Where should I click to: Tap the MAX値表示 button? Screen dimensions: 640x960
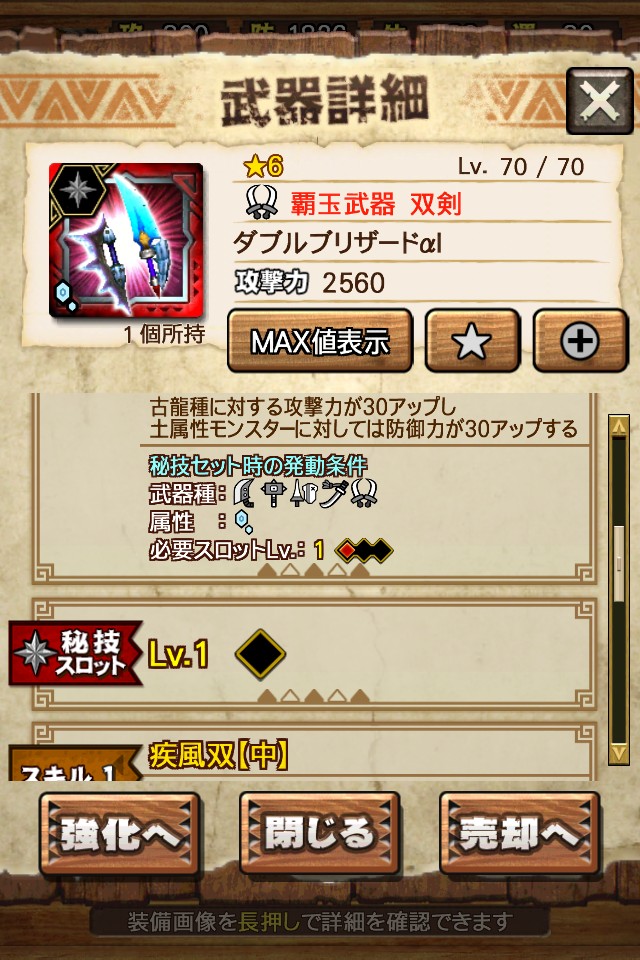click(320, 342)
